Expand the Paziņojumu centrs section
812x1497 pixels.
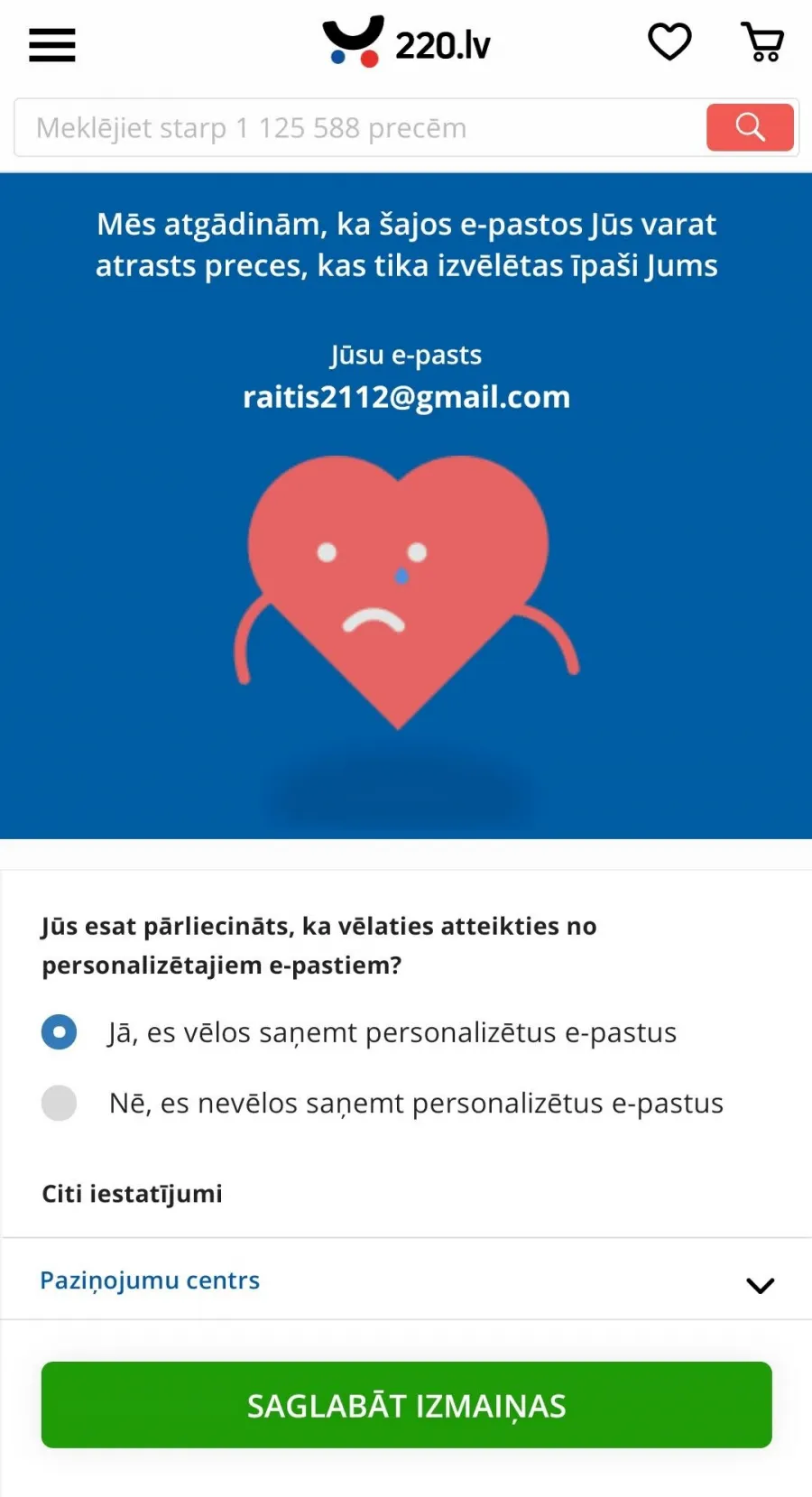(x=406, y=1280)
